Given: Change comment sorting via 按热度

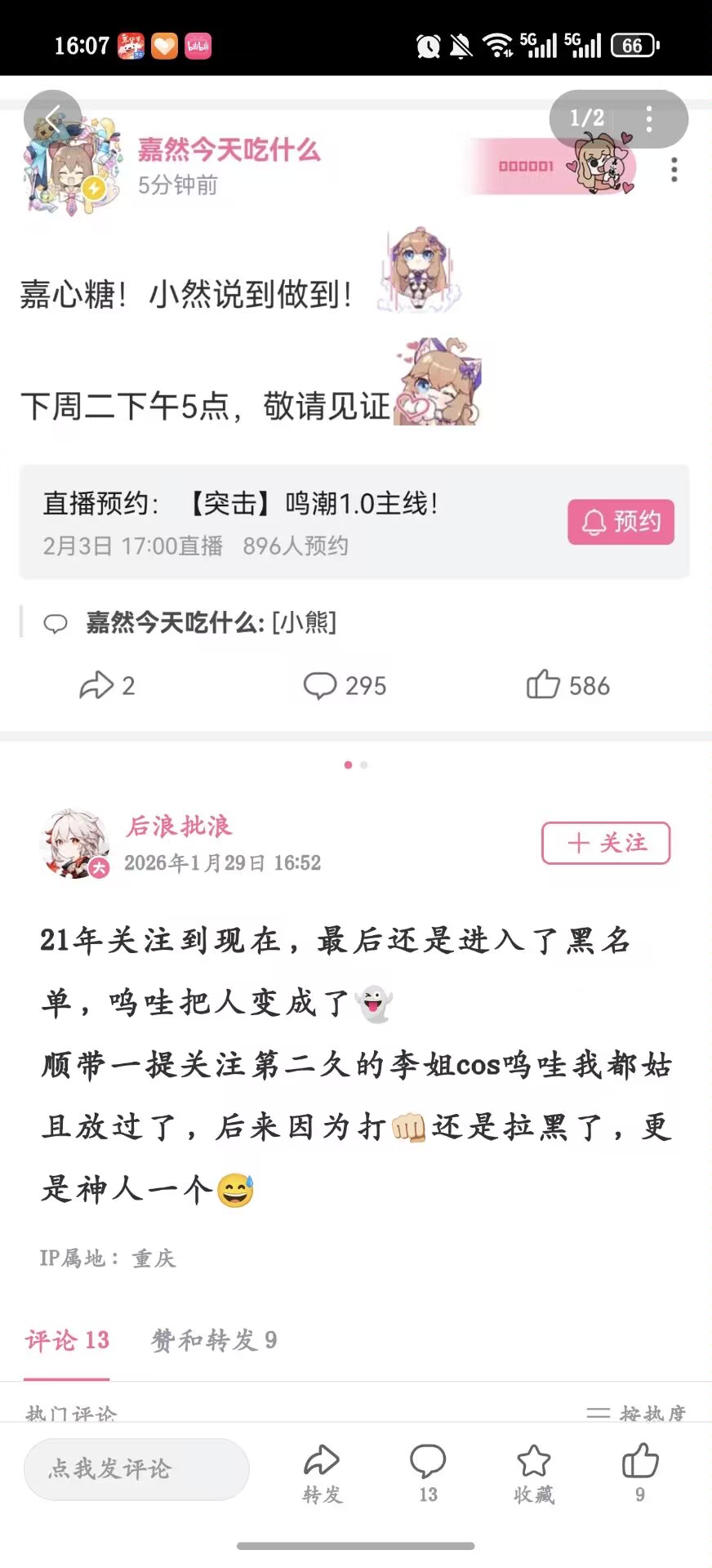Looking at the screenshot, I should click(x=637, y=1413).
